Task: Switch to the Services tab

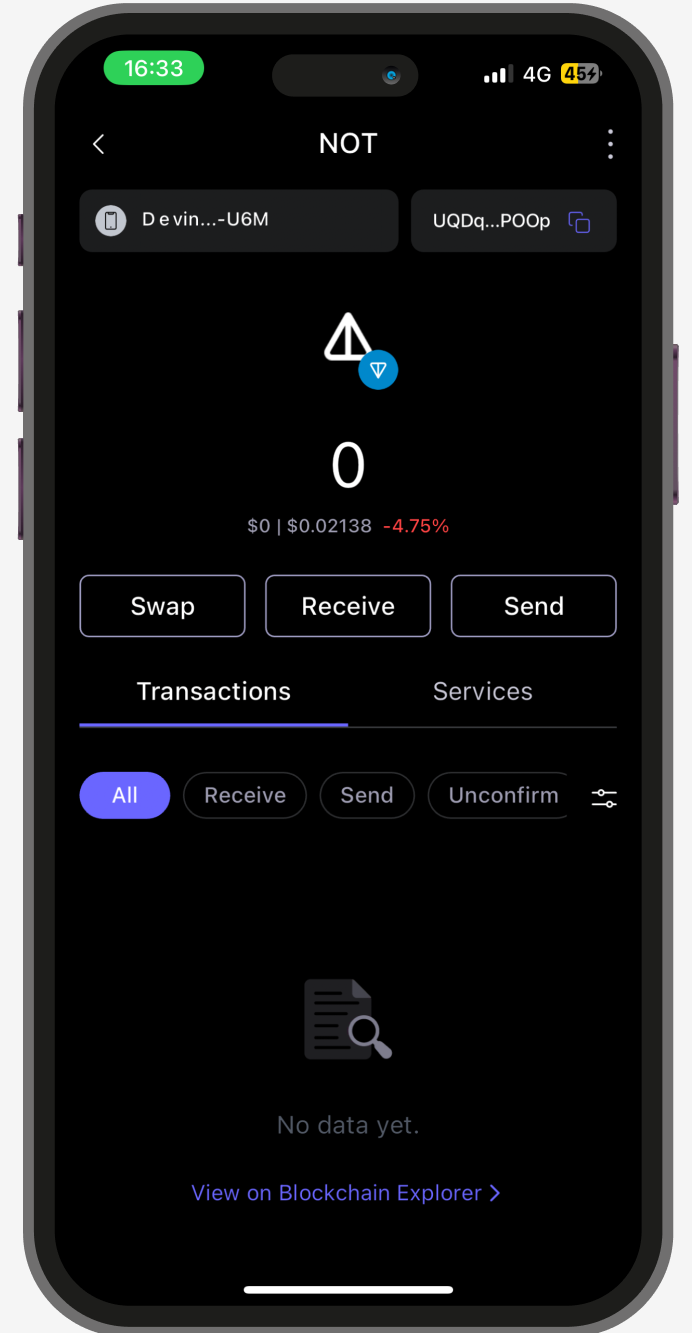Action: pos(482,691)
